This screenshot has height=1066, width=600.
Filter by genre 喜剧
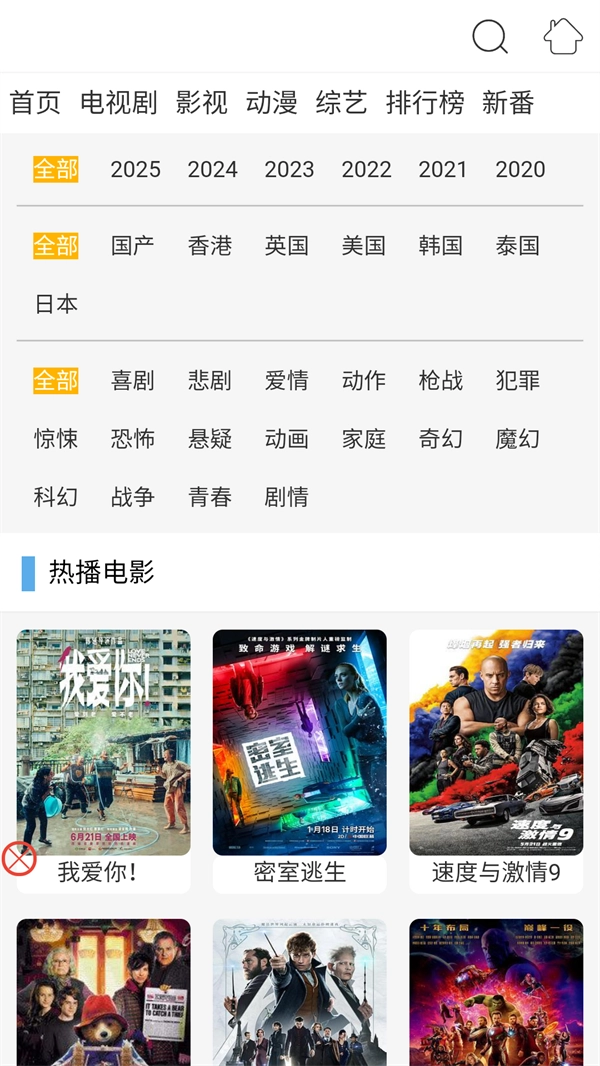(133, 380)
